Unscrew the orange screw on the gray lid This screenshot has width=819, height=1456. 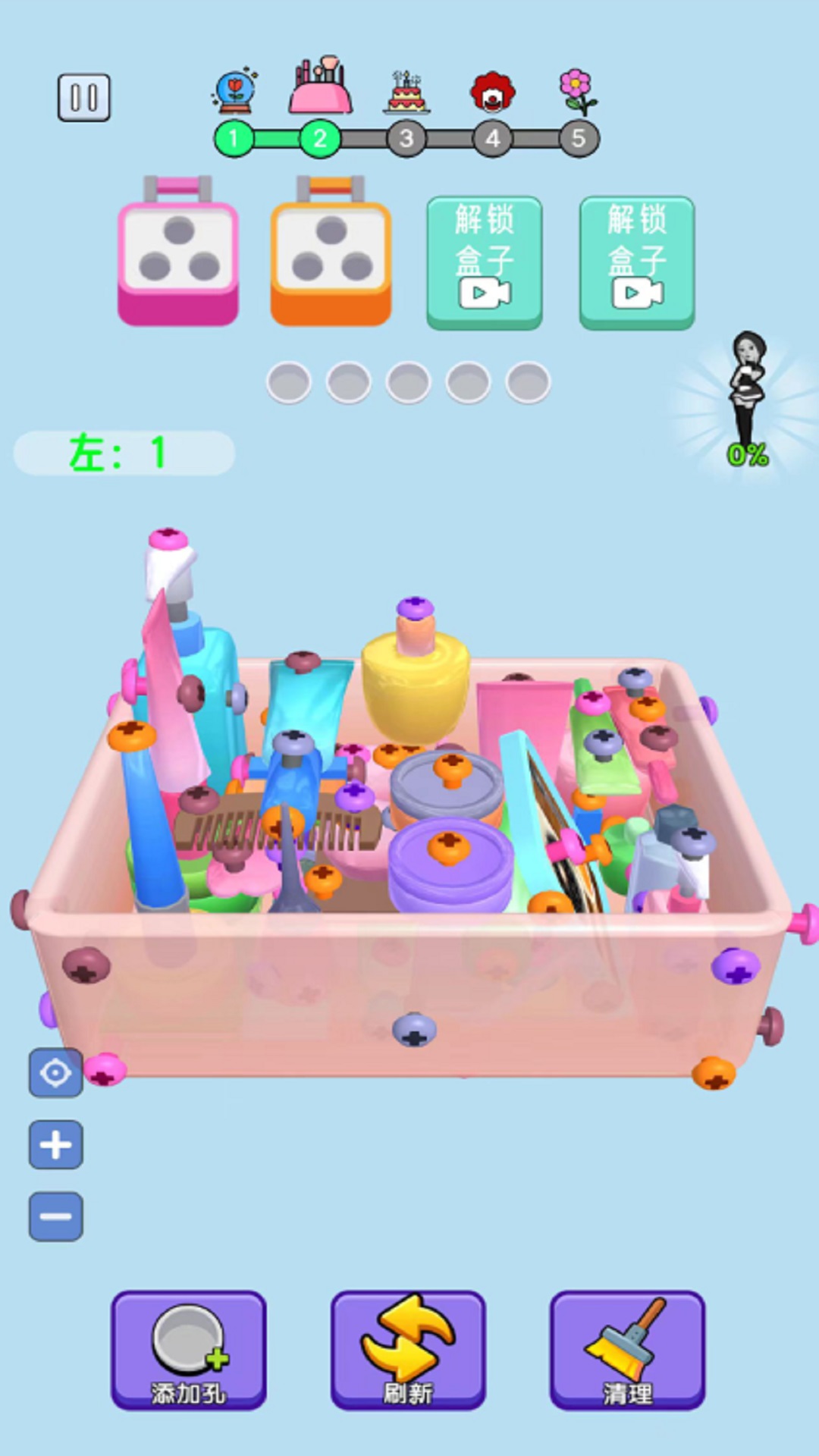point(453,768)
